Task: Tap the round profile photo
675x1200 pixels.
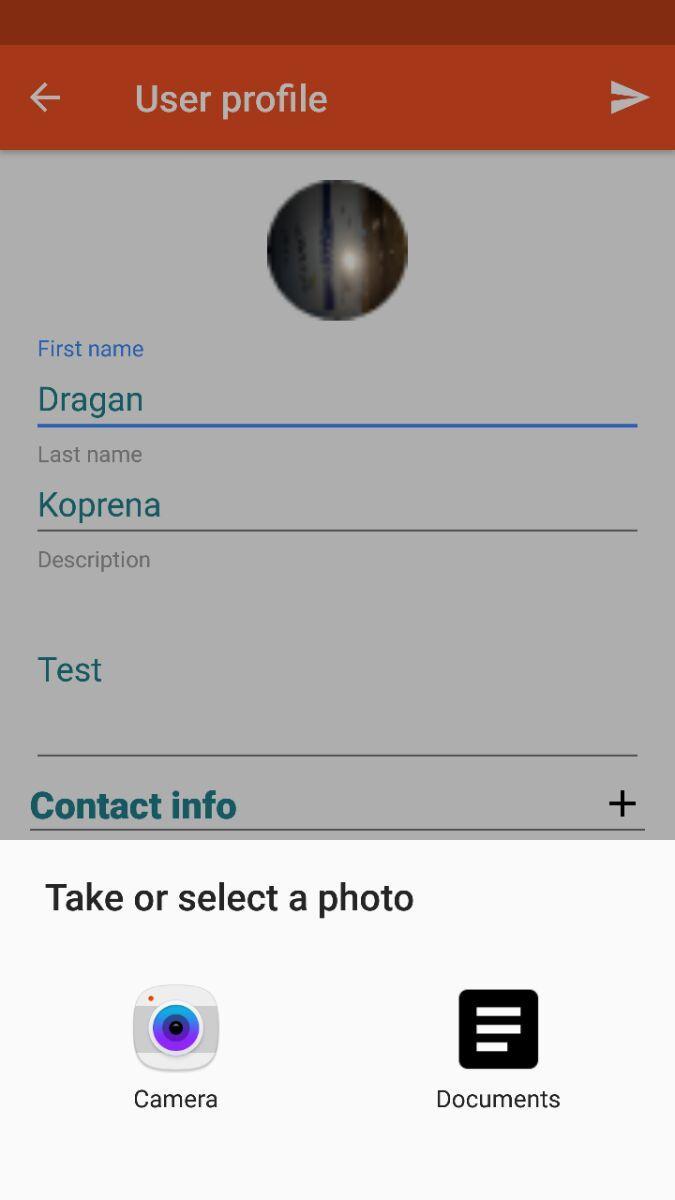Action: pos(337,250)
